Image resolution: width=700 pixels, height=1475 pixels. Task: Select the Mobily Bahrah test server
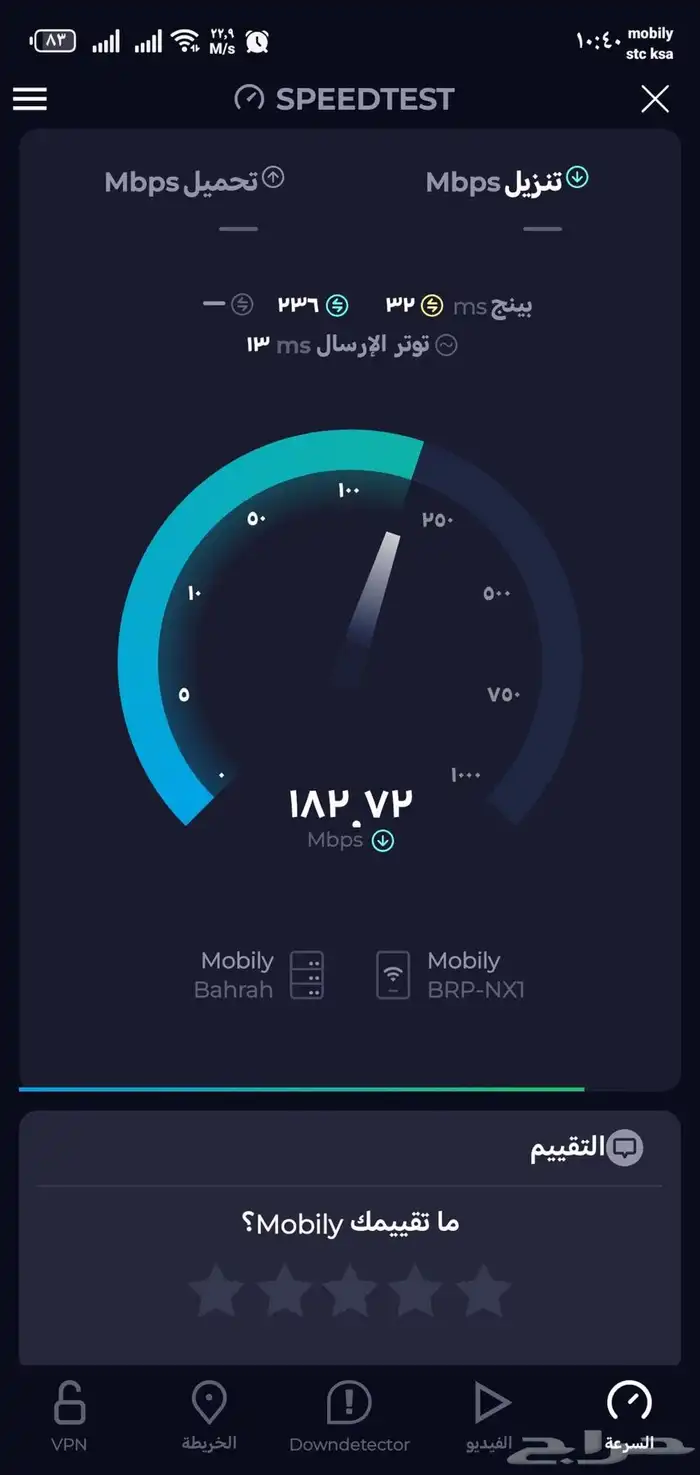click(x=262, y=975)
